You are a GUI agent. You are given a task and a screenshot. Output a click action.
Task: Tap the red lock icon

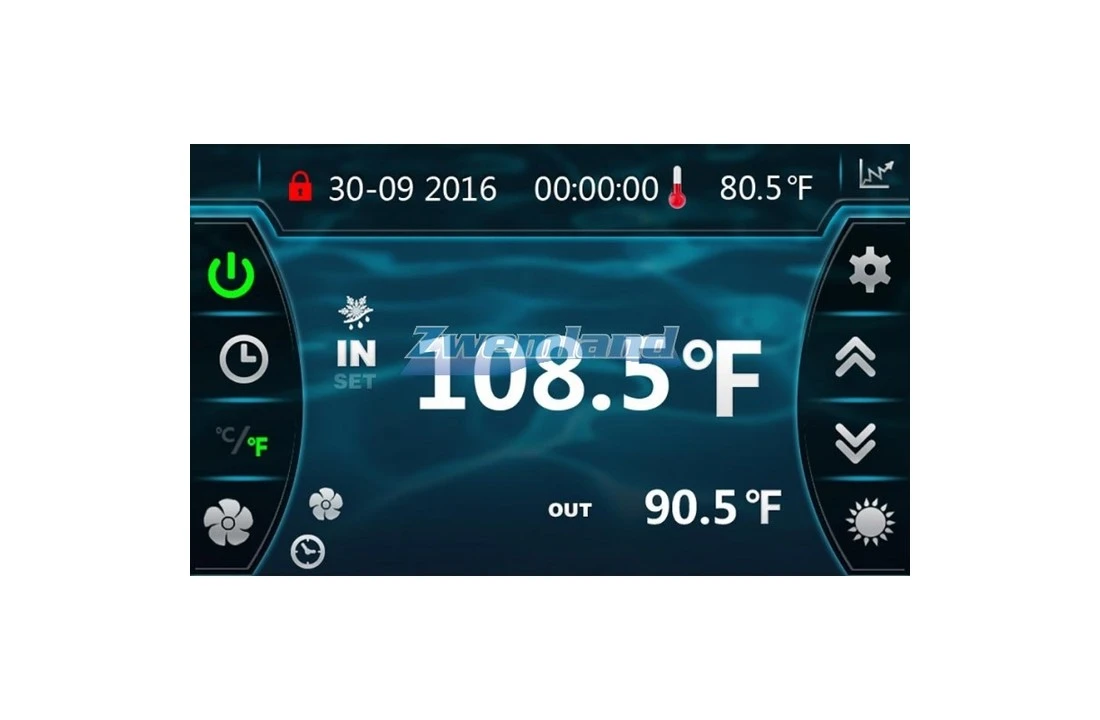(x=300, y=187)
